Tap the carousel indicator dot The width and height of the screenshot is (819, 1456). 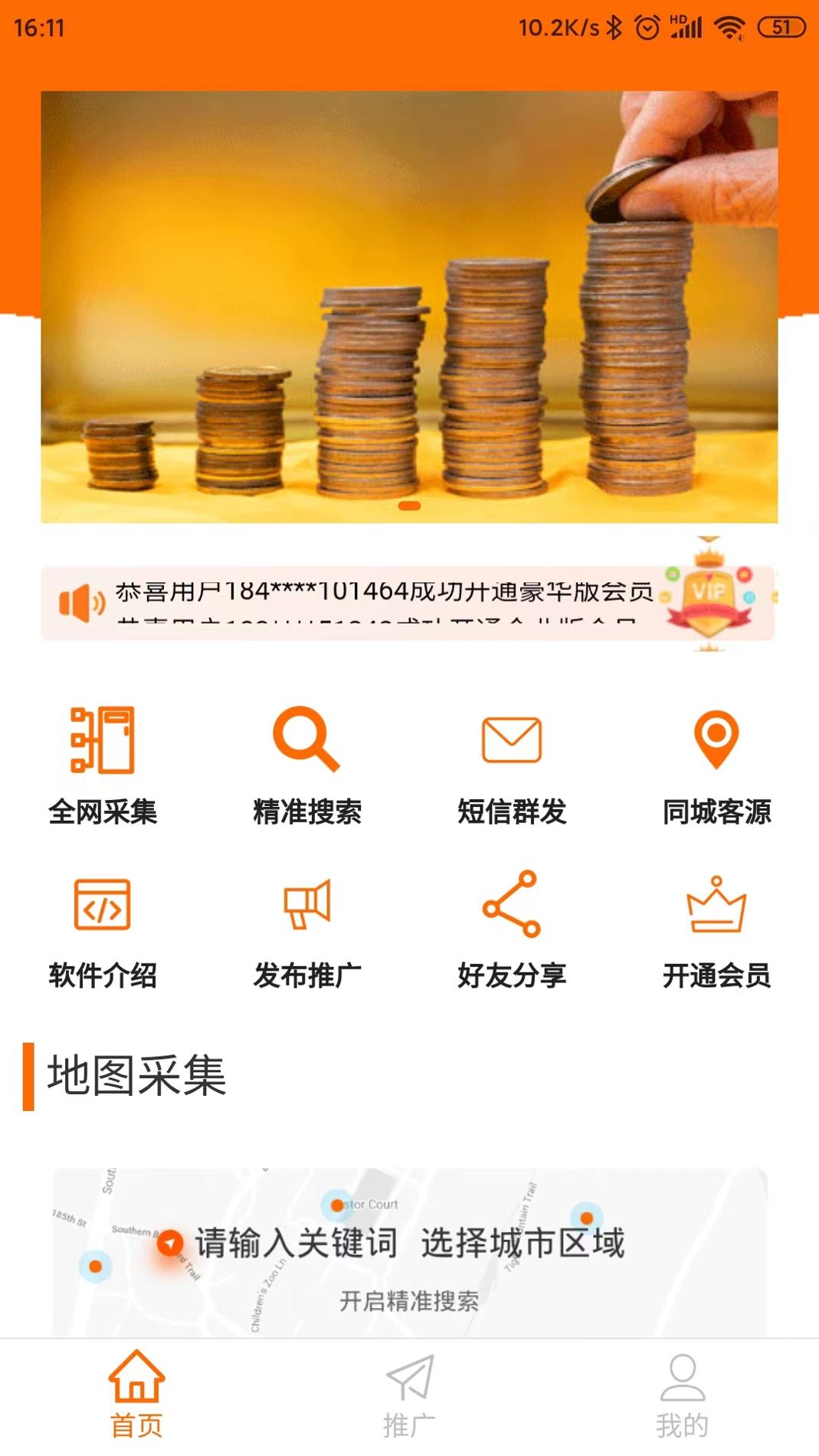[x=409, y=506]
